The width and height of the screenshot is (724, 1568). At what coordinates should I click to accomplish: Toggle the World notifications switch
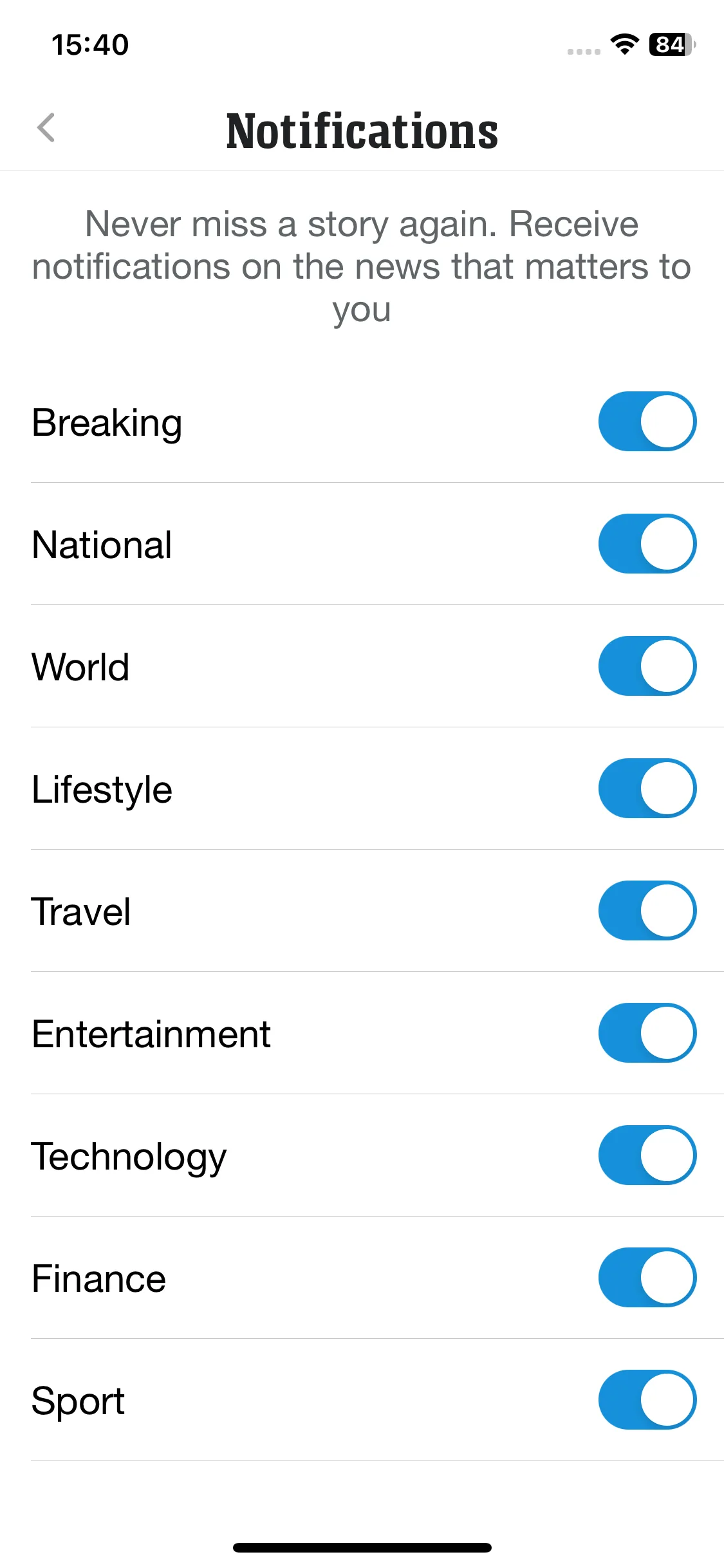(x=647, y=666)
